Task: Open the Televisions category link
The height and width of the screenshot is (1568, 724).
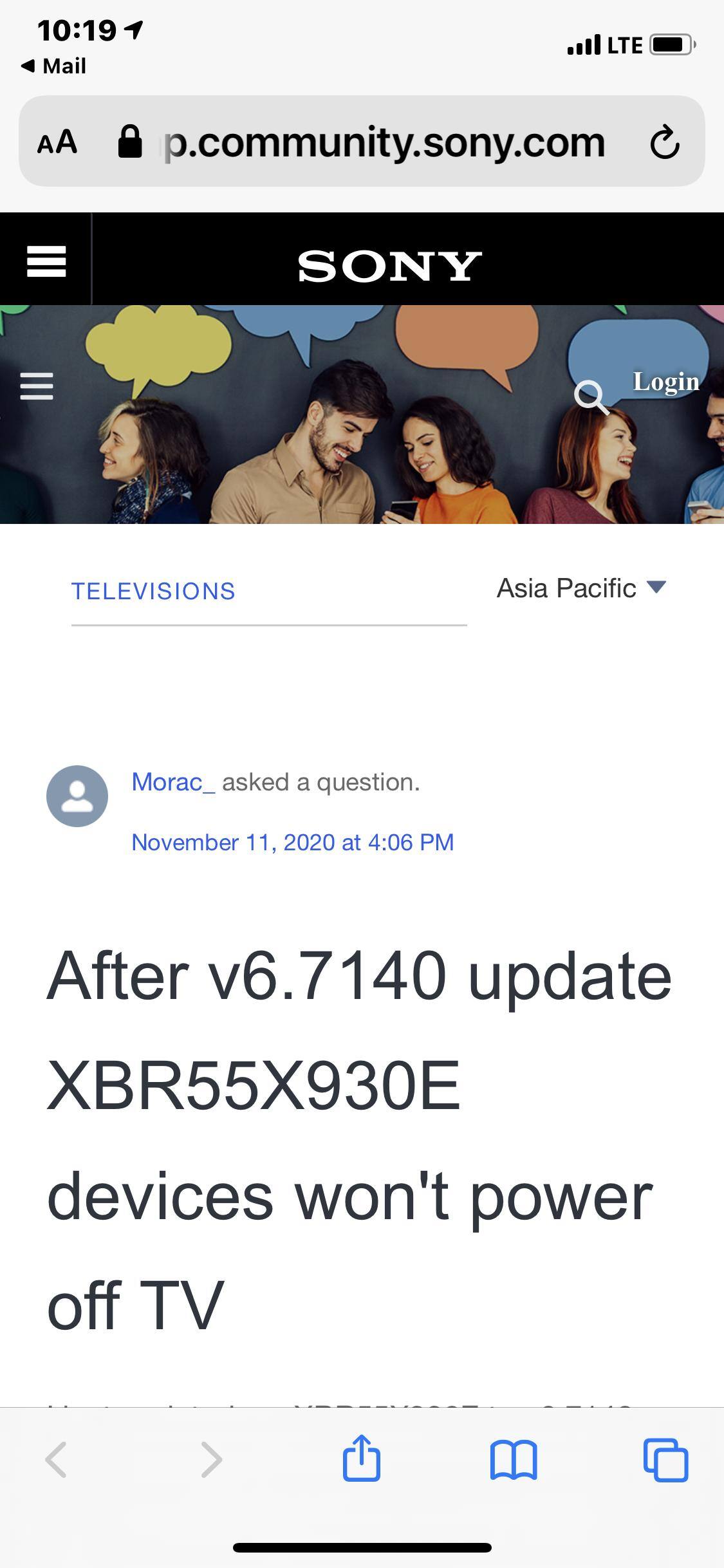Action: [153, 591]
